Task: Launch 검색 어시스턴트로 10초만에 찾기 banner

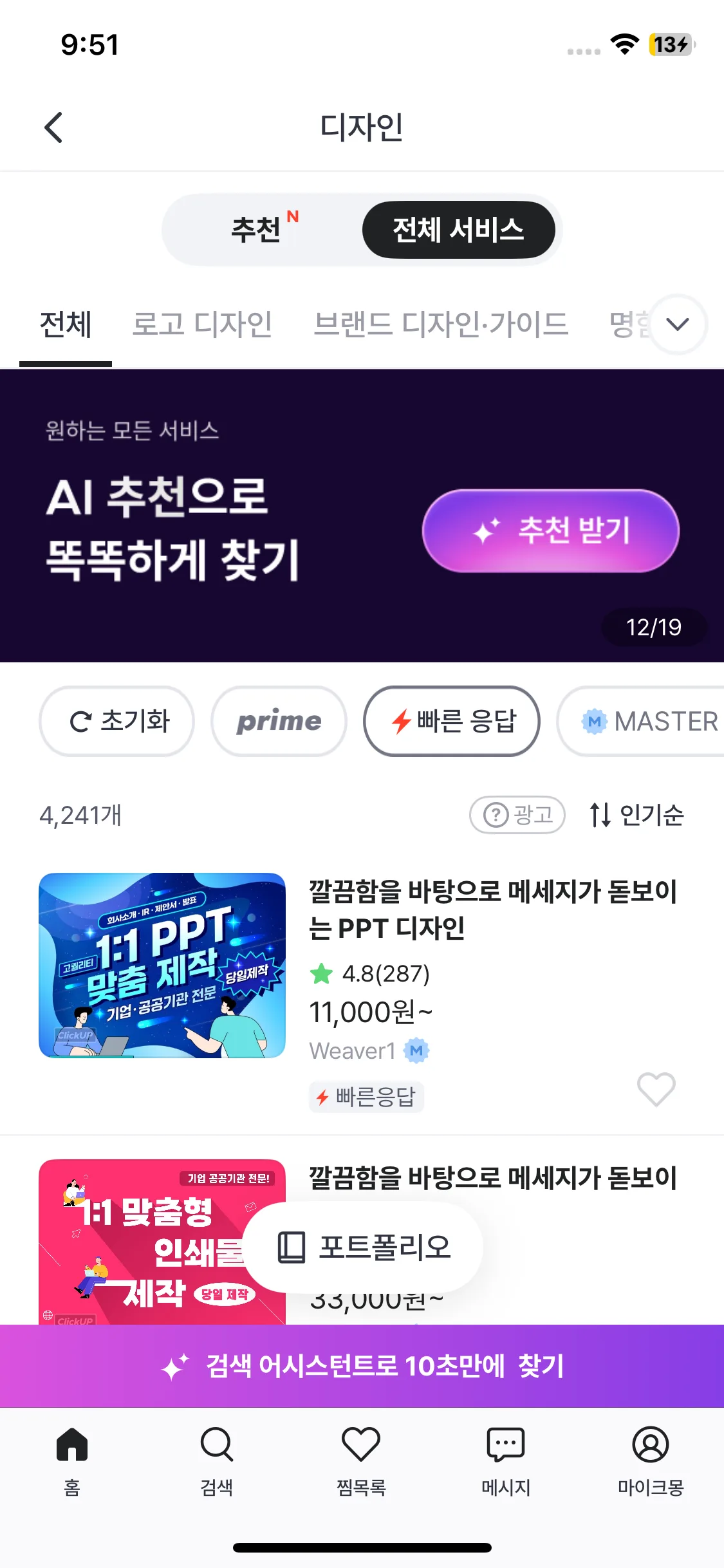Action: [x=362, y=1366]
